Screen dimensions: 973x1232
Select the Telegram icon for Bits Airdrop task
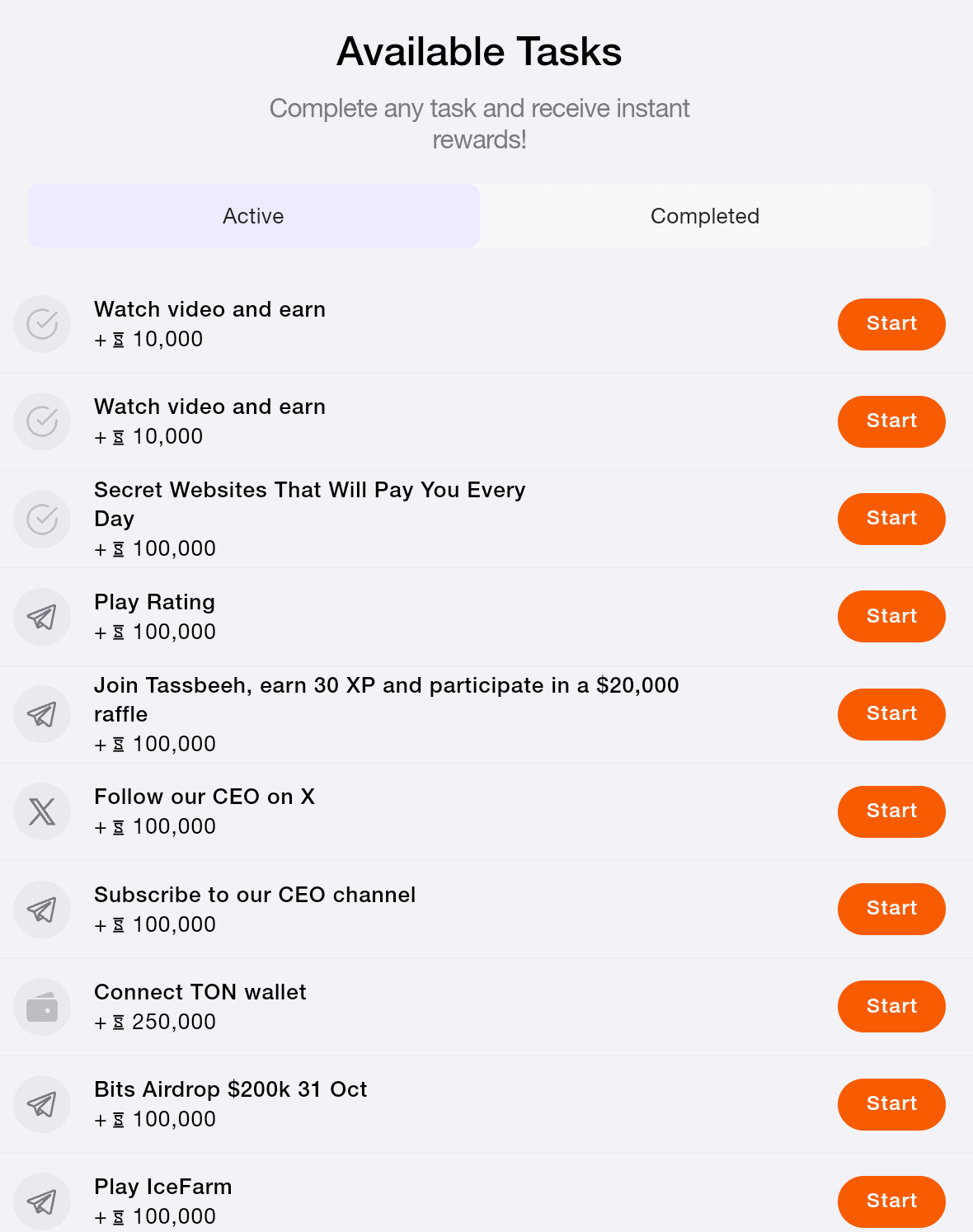42,1104
